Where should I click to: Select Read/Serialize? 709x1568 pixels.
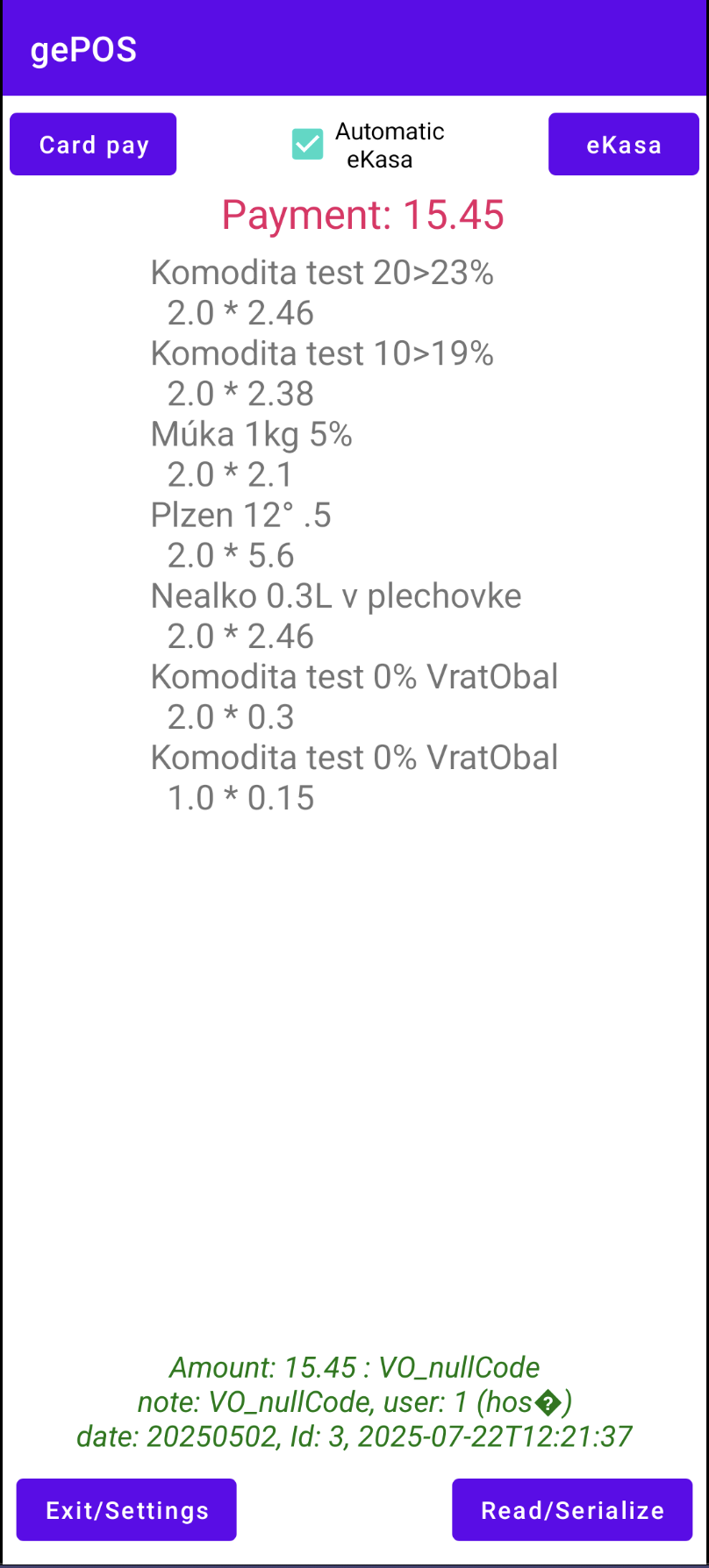(572, 1509)
